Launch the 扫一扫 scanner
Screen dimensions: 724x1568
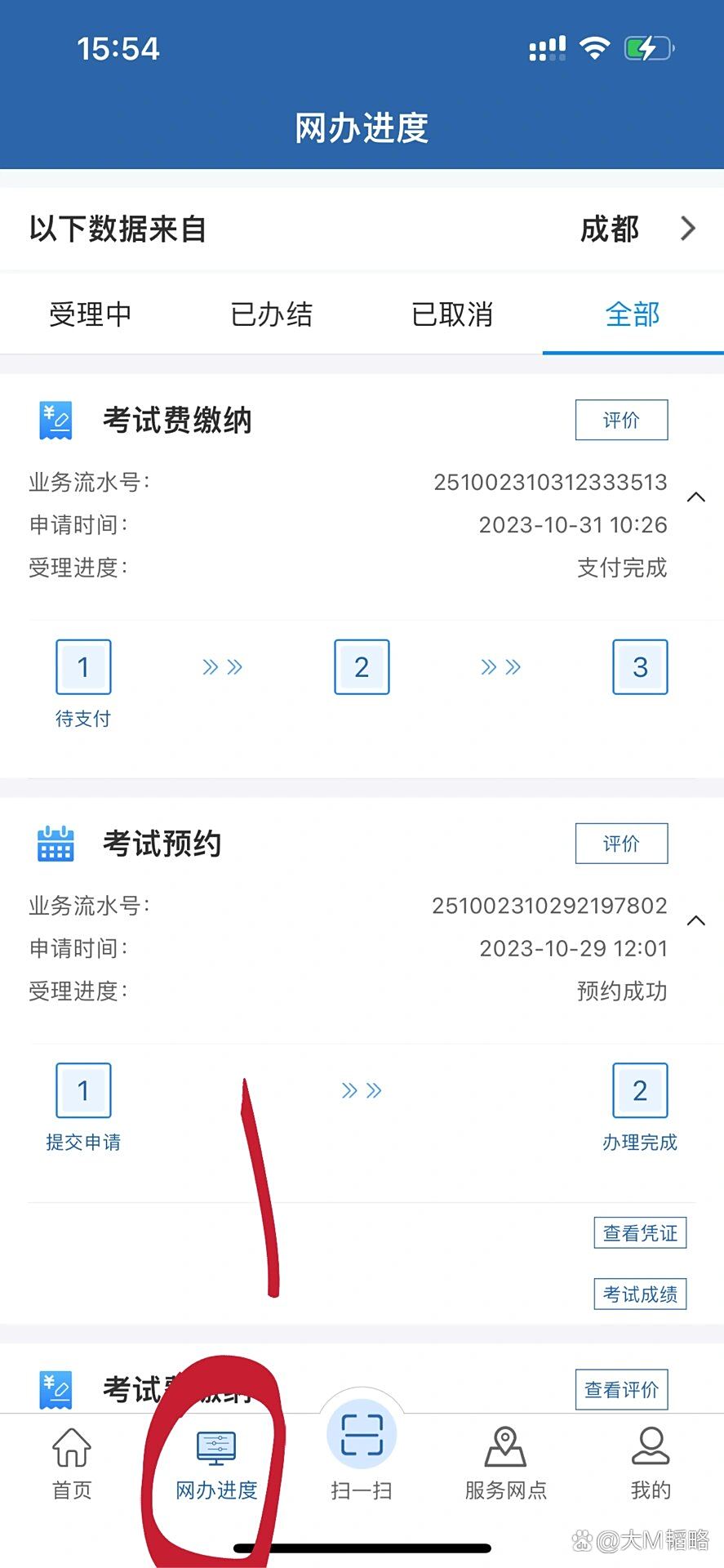362,1454
